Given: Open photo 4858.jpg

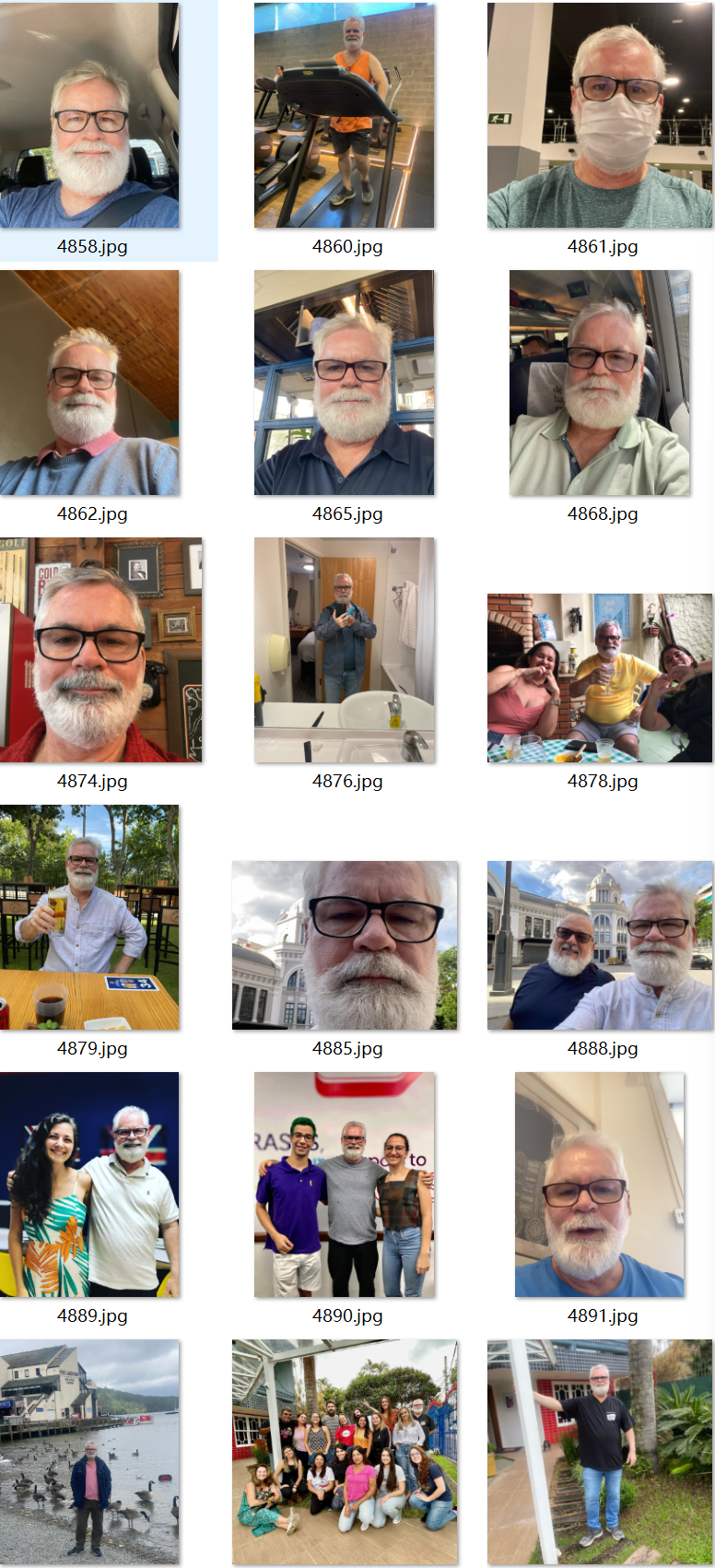Looking at the screenshot, I should pyautogui.click(x=89, y=115).
